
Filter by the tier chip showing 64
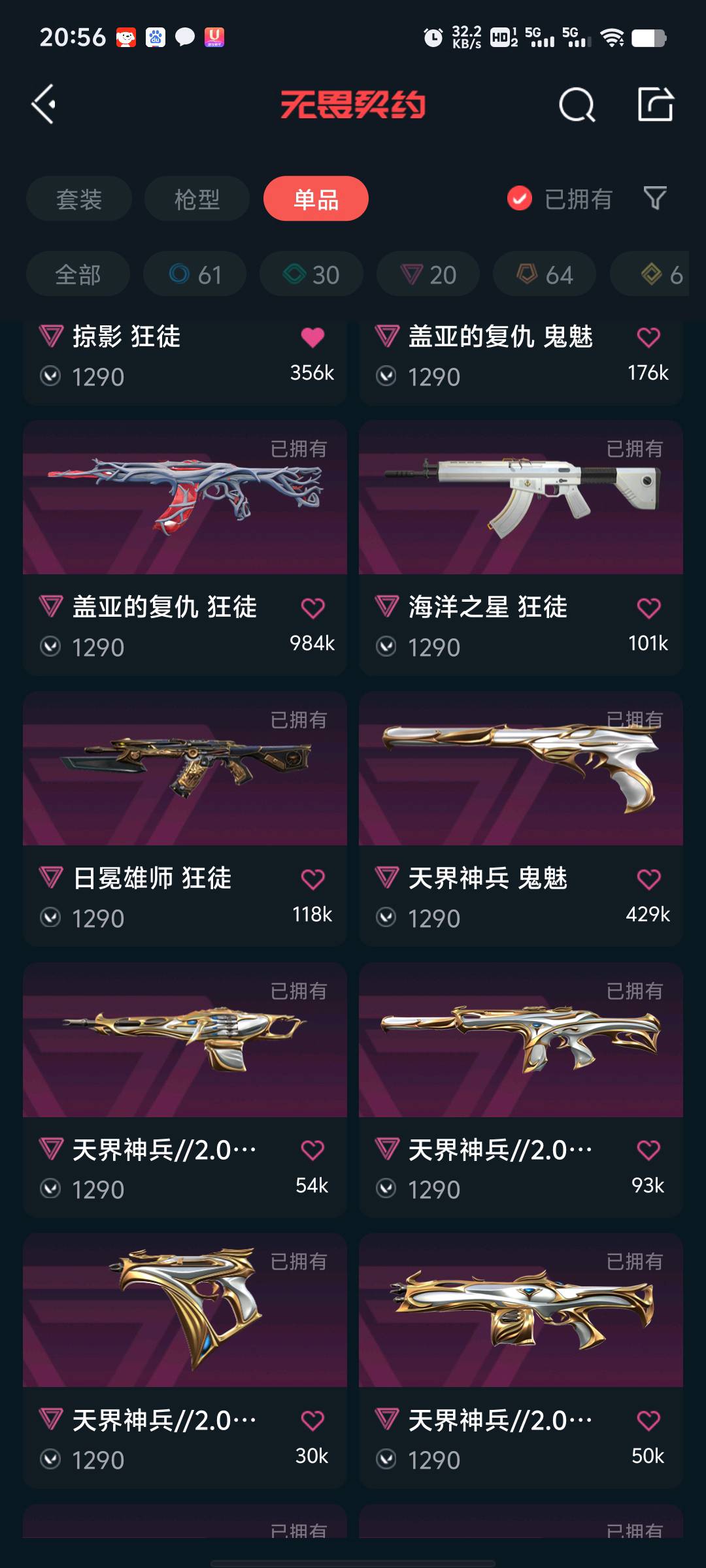[x=545, y=274]
